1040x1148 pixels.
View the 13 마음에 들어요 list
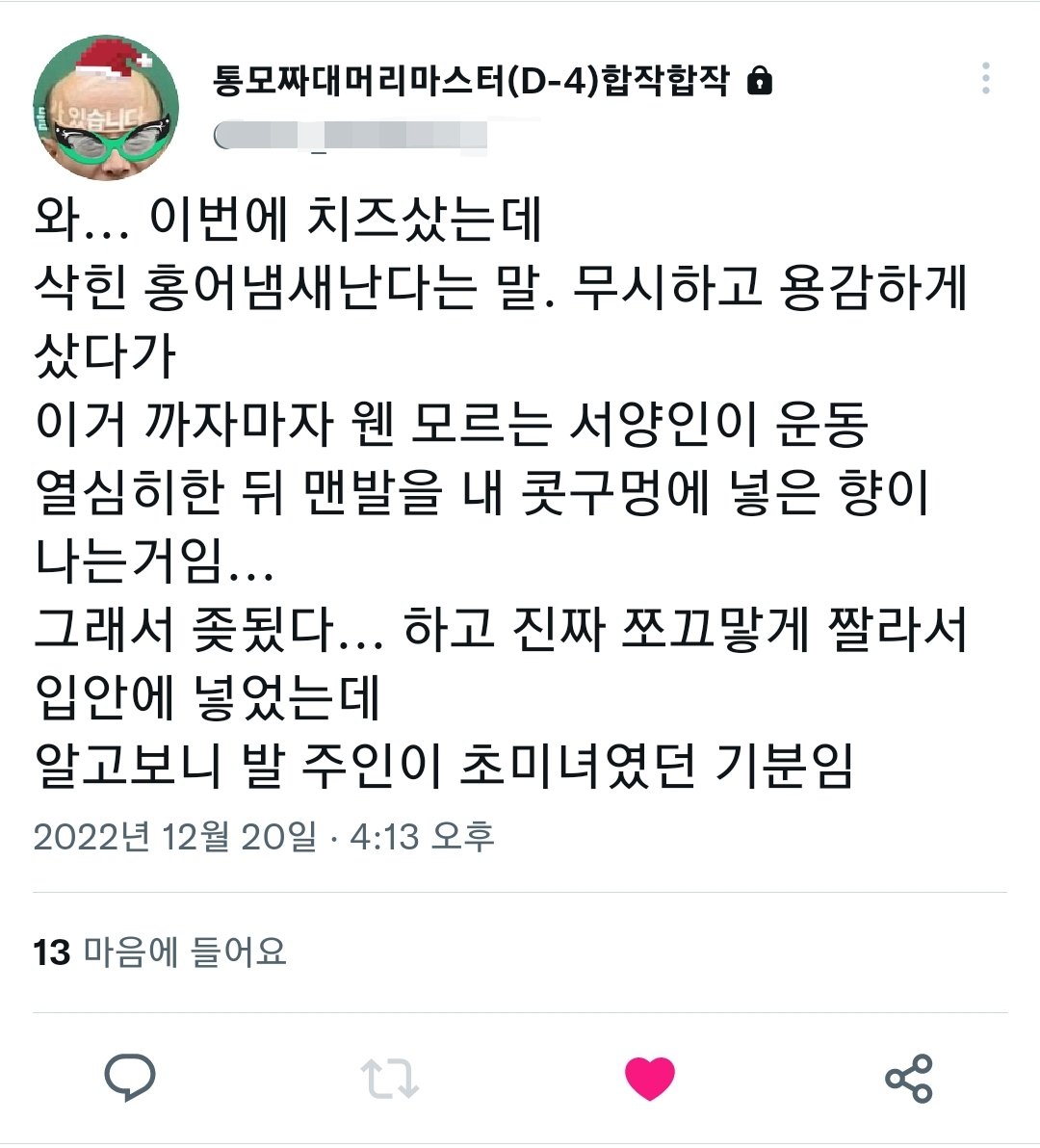click(160, 952)
